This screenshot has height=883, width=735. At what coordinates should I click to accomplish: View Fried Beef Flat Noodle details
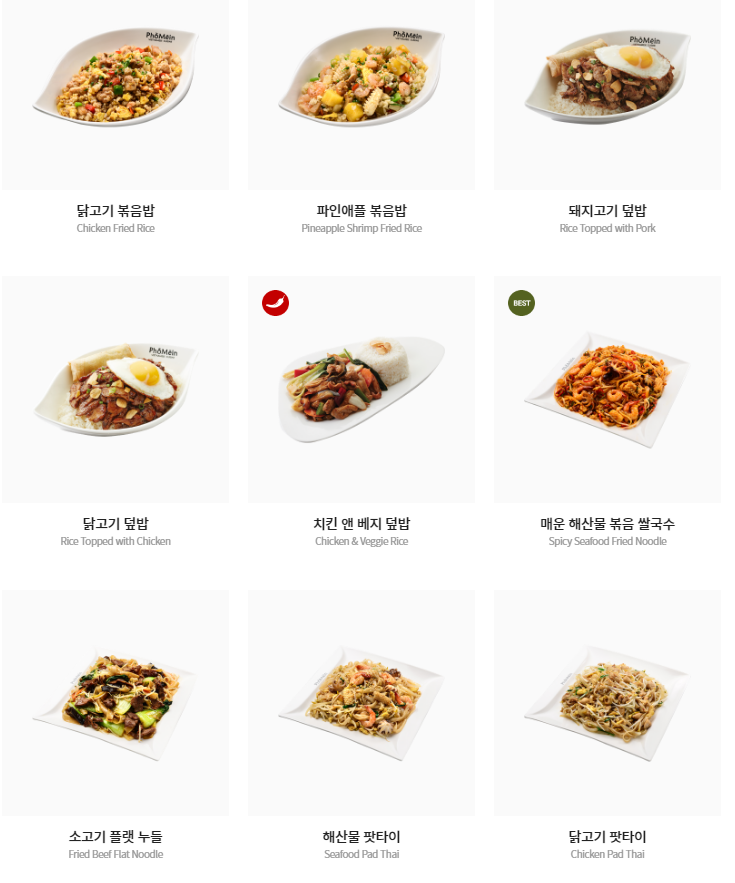115,700
